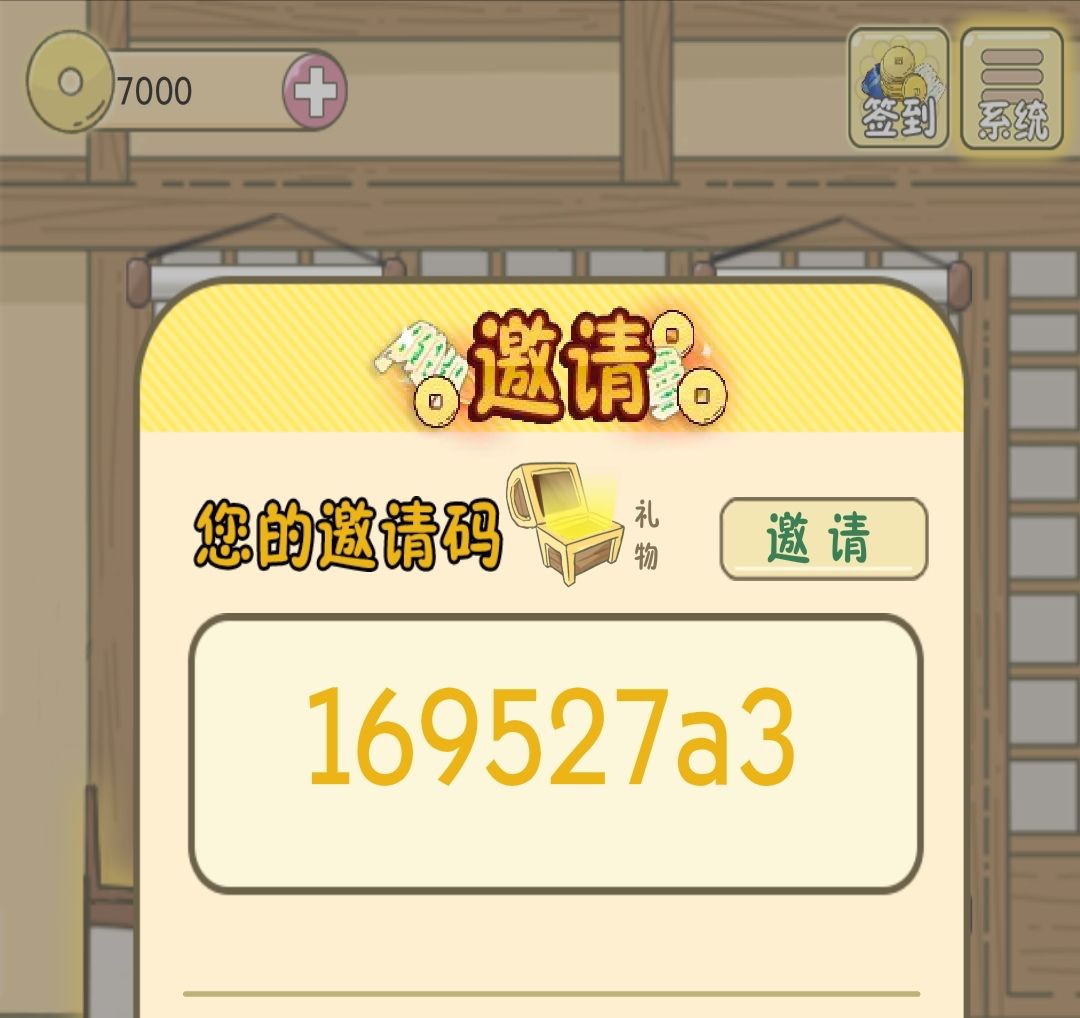Open the 签到 daily check-in
This screenshot has width=1080, height=1018.
coord(899,87)
